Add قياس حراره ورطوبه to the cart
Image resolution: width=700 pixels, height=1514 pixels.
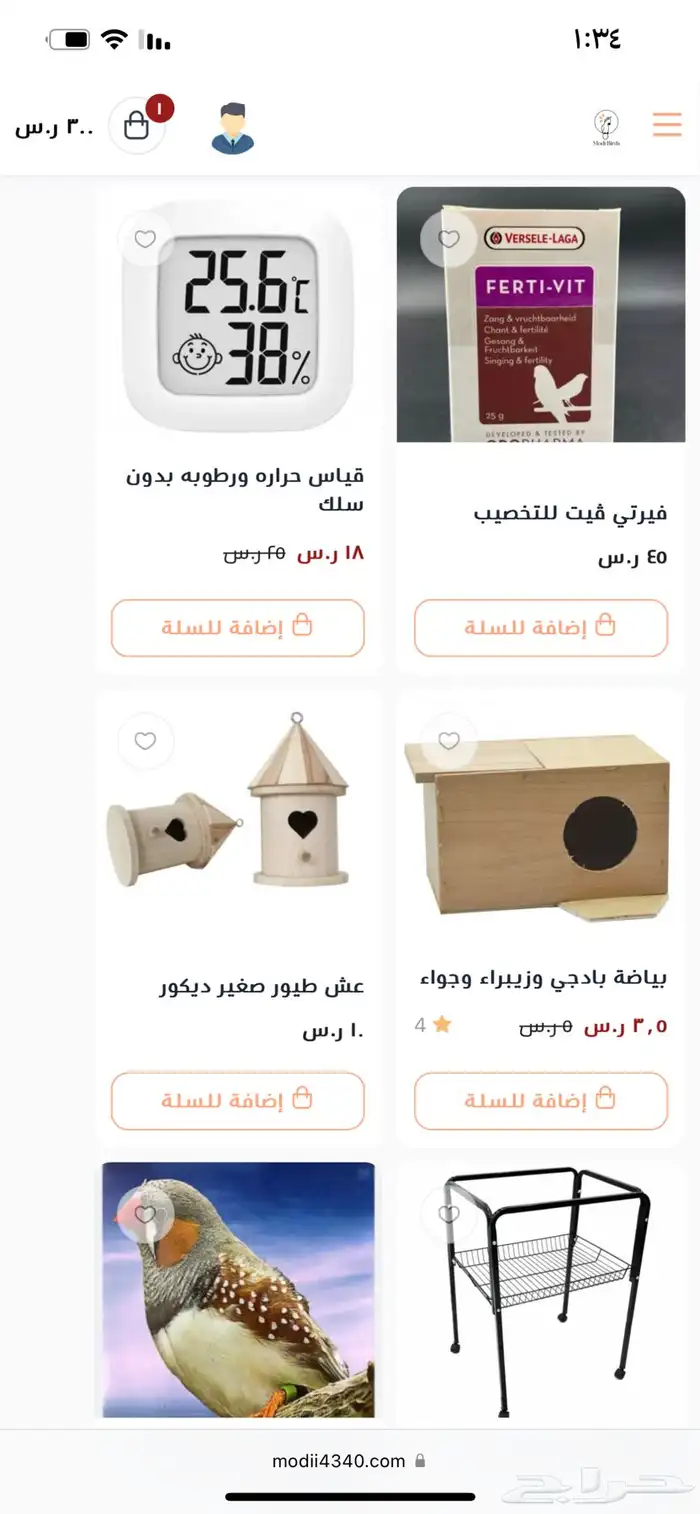(x=237, y=628)
